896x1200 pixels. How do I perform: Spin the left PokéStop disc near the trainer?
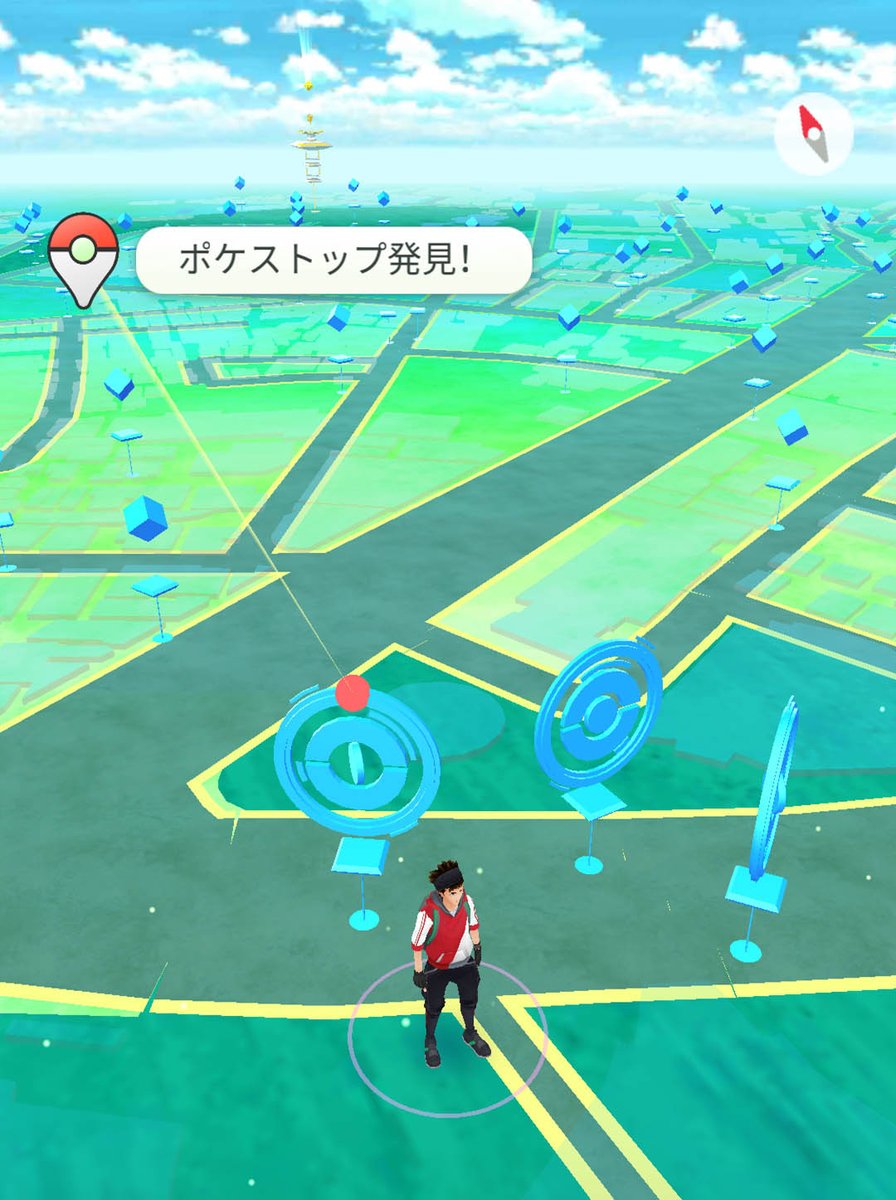click(x=357, y=762)
